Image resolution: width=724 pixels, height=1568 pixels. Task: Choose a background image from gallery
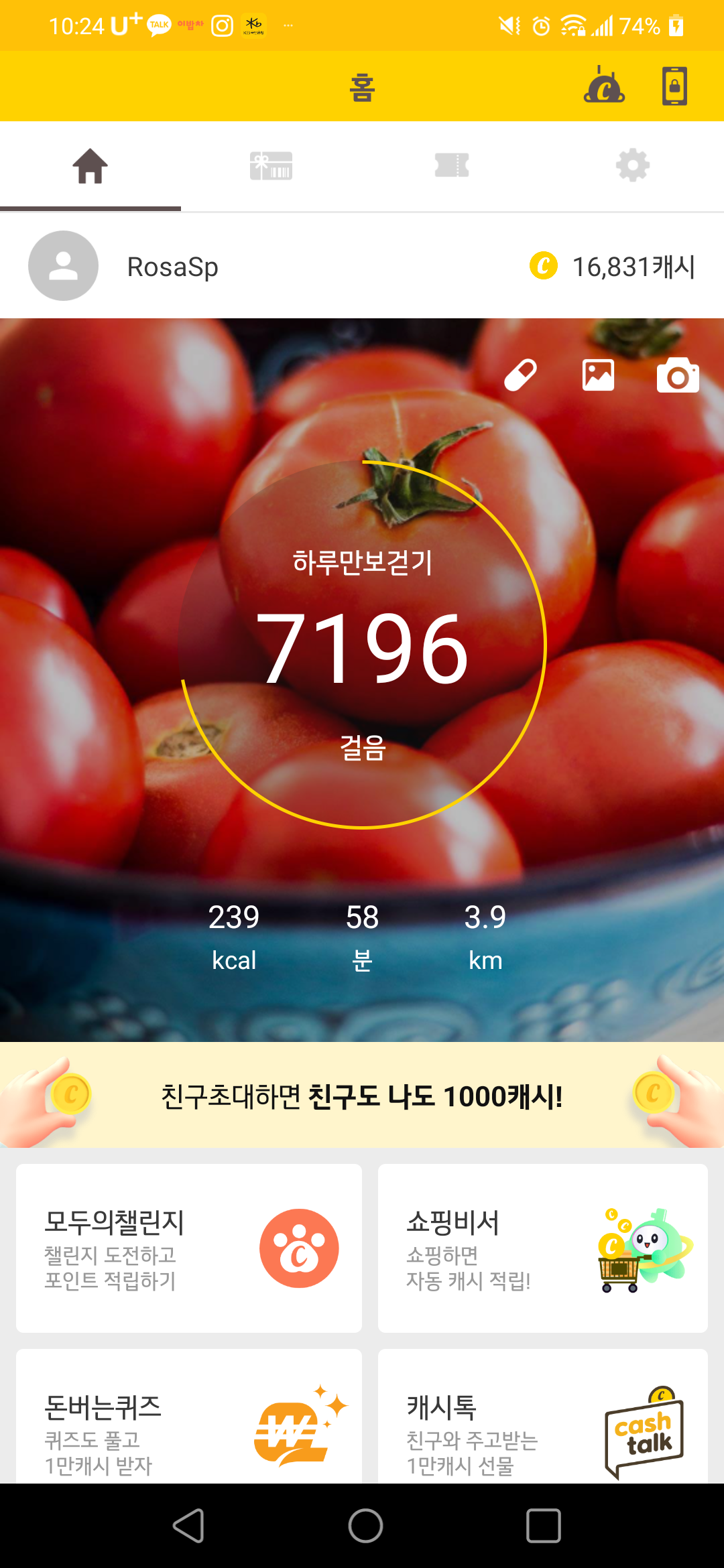pyautogui.click(x=598, y=375)
